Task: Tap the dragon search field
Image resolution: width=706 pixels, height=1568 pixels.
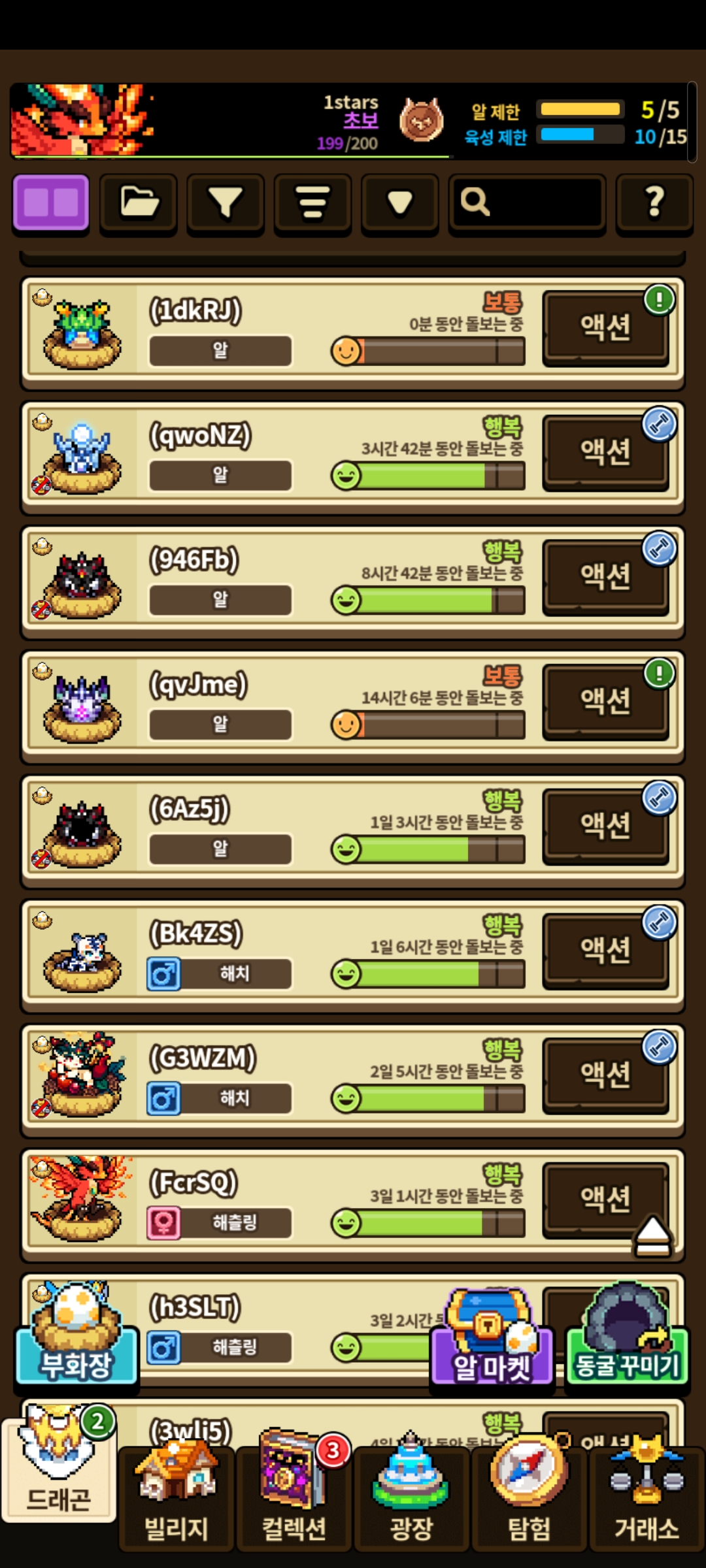Action: click(x=527, y=203)
